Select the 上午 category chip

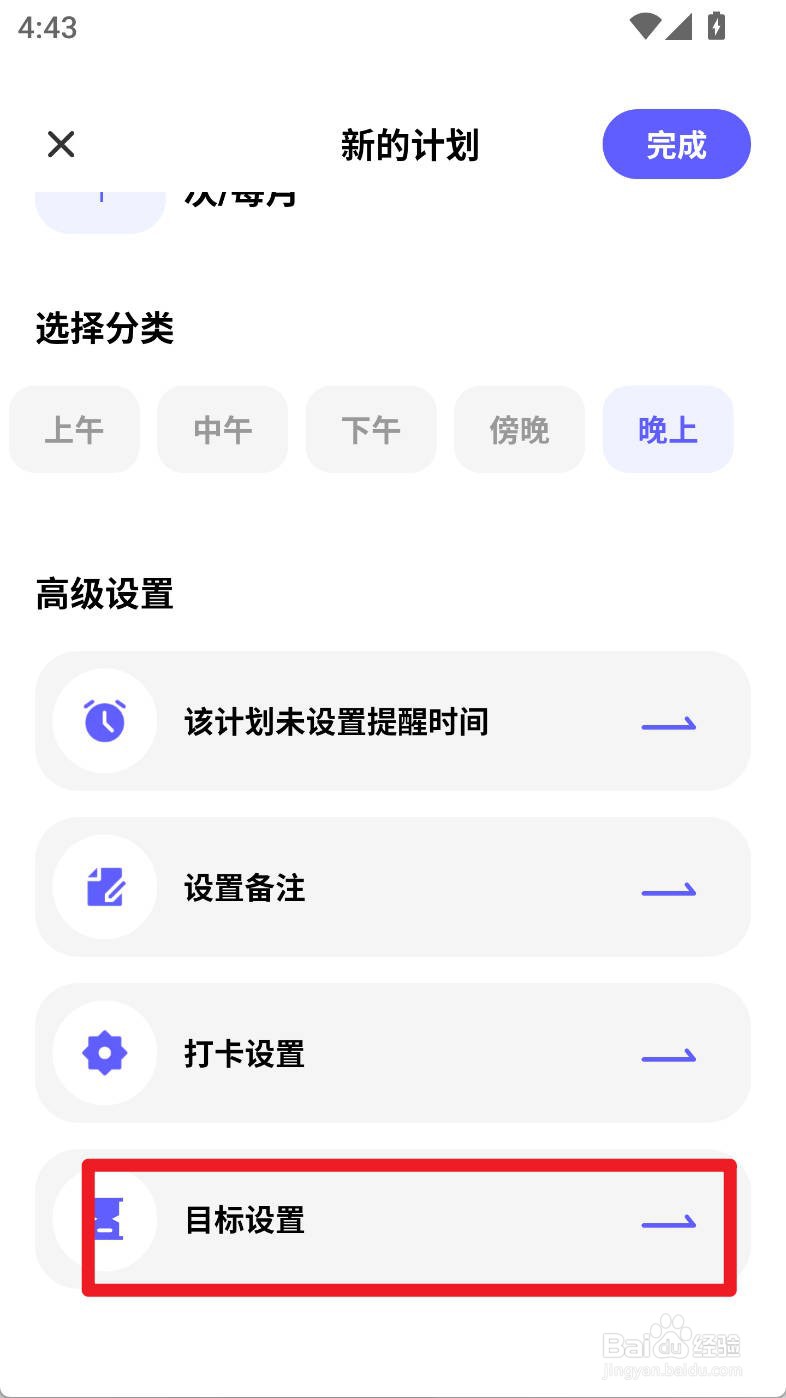pos(74,430)
